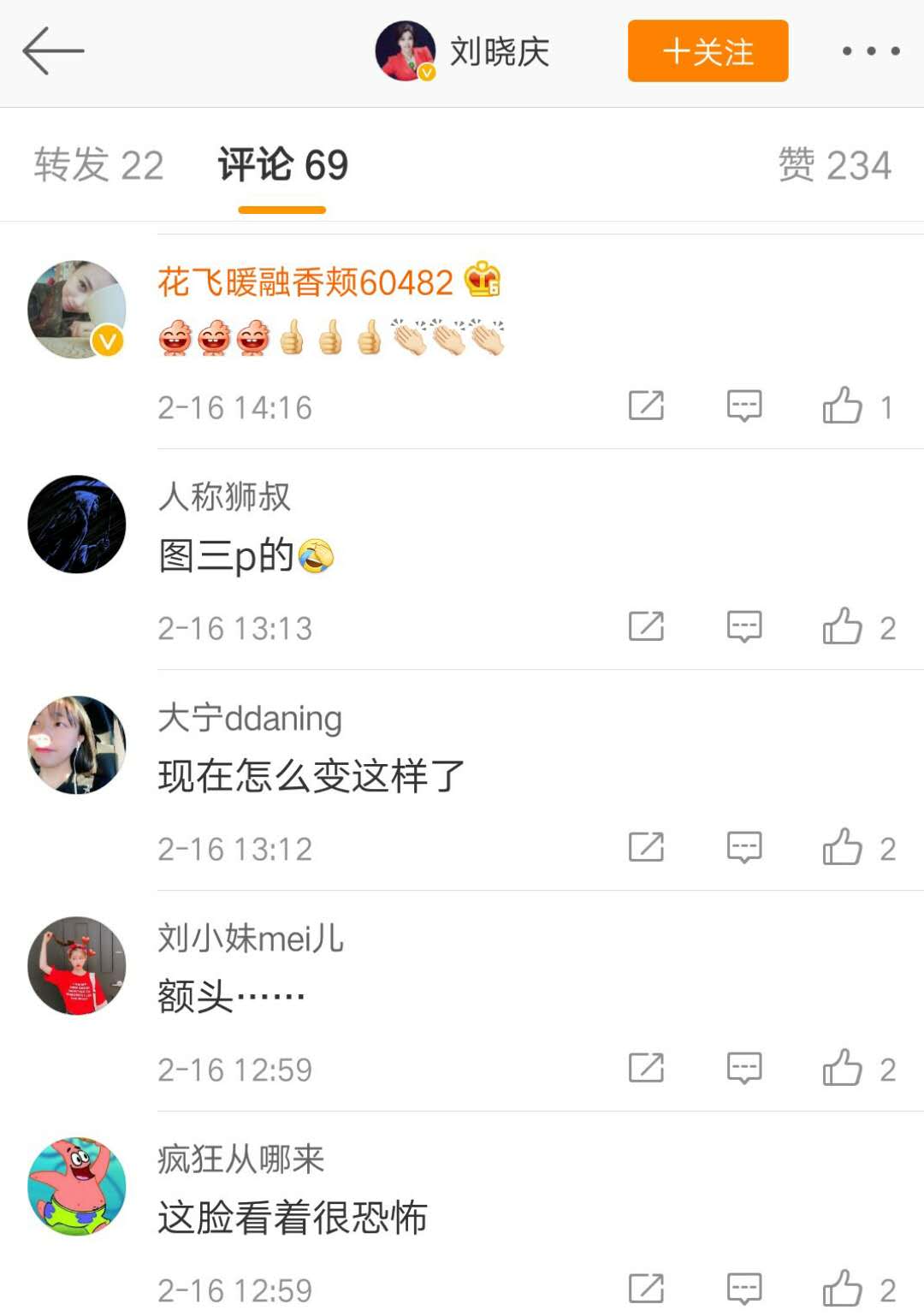Open the three-dot overflow menu
The height and width of the screenshot is (1316, 924).
click(x=870, y=51)
